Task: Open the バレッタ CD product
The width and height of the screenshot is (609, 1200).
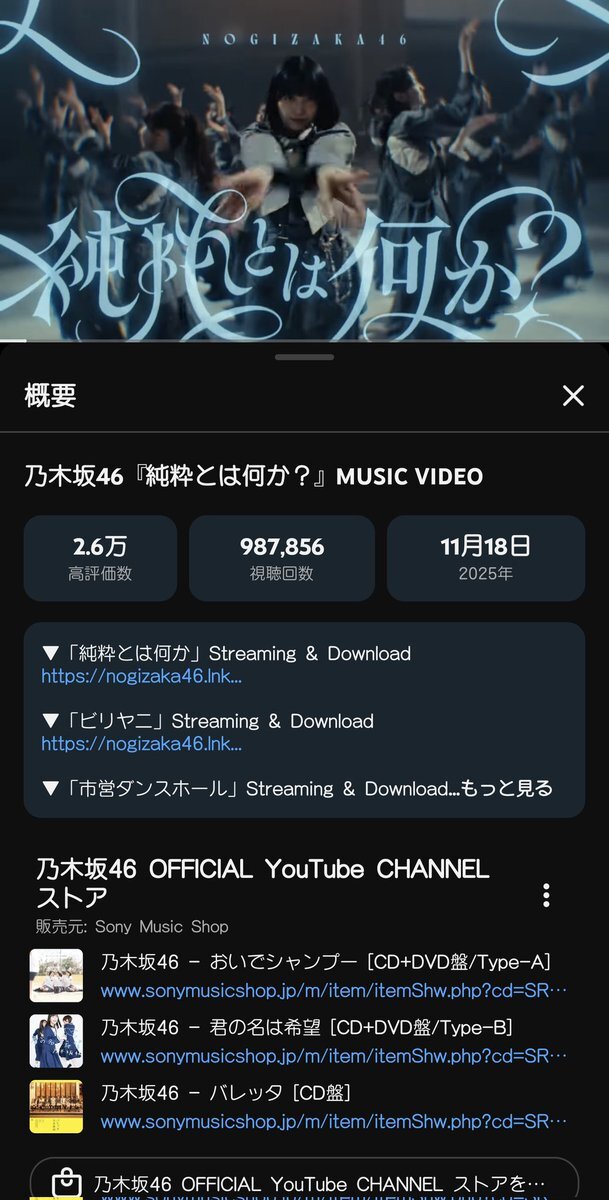Action: coord(225,1093)
